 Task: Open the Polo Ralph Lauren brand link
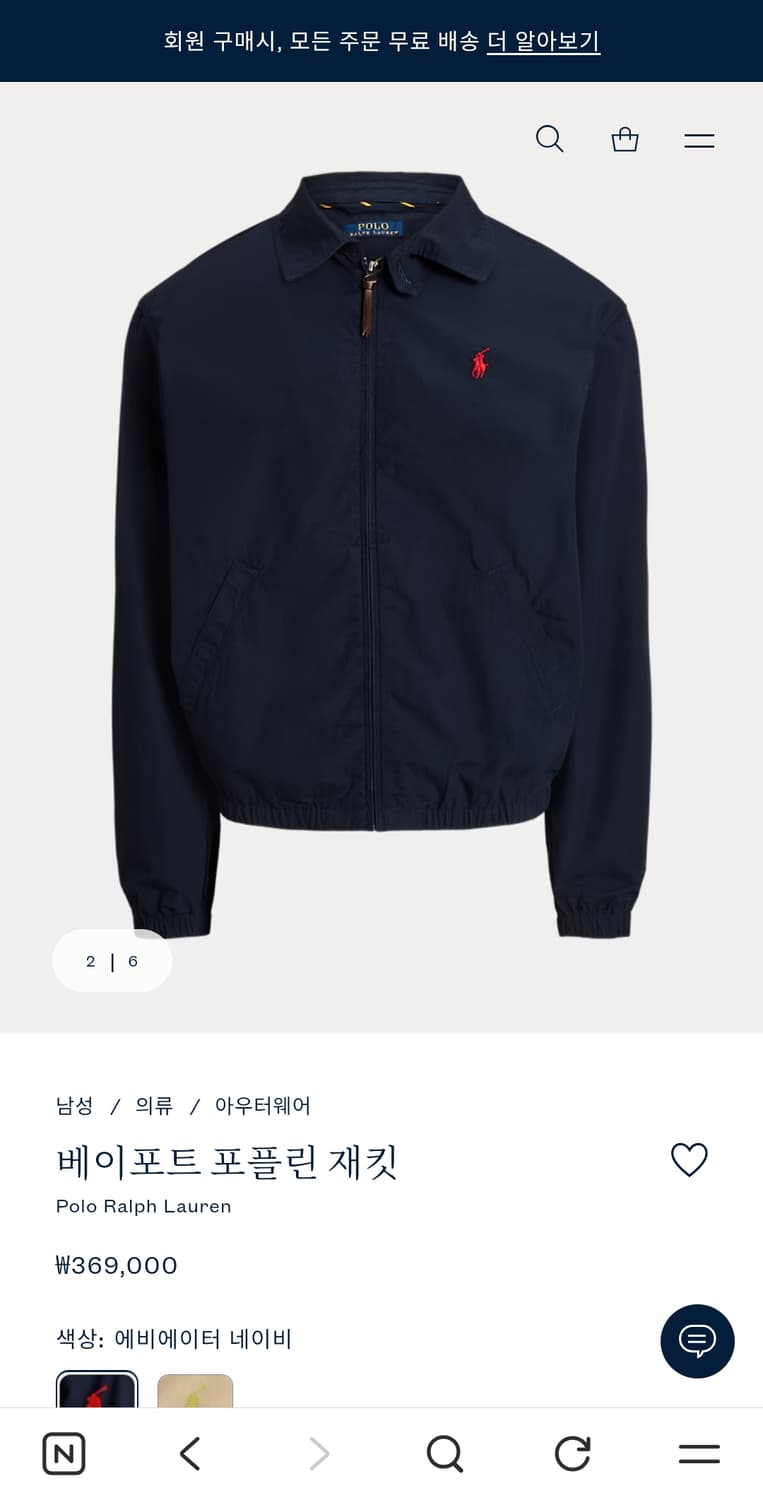pos(143,1206)
